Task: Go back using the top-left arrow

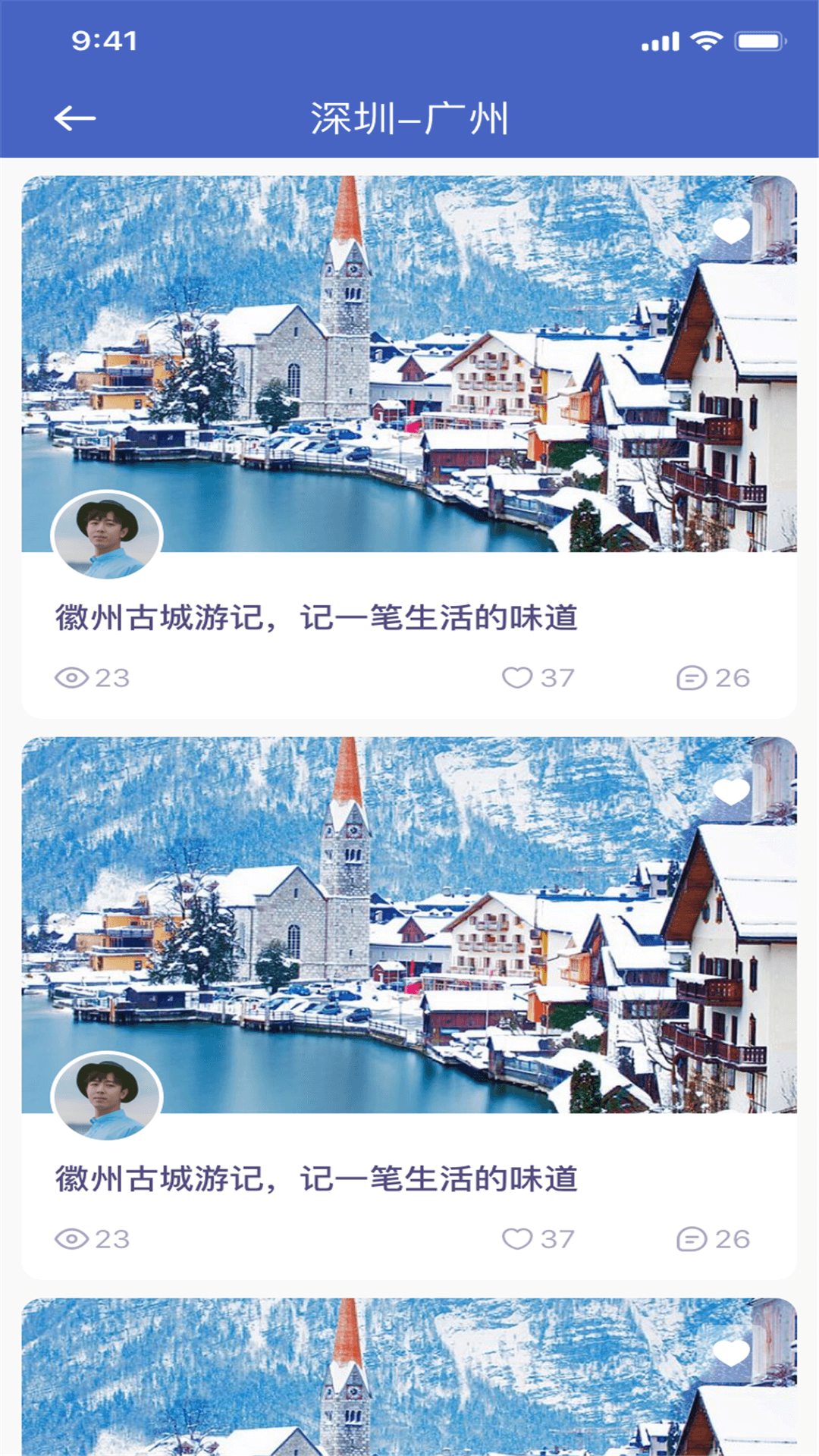Action: [74, 118]
